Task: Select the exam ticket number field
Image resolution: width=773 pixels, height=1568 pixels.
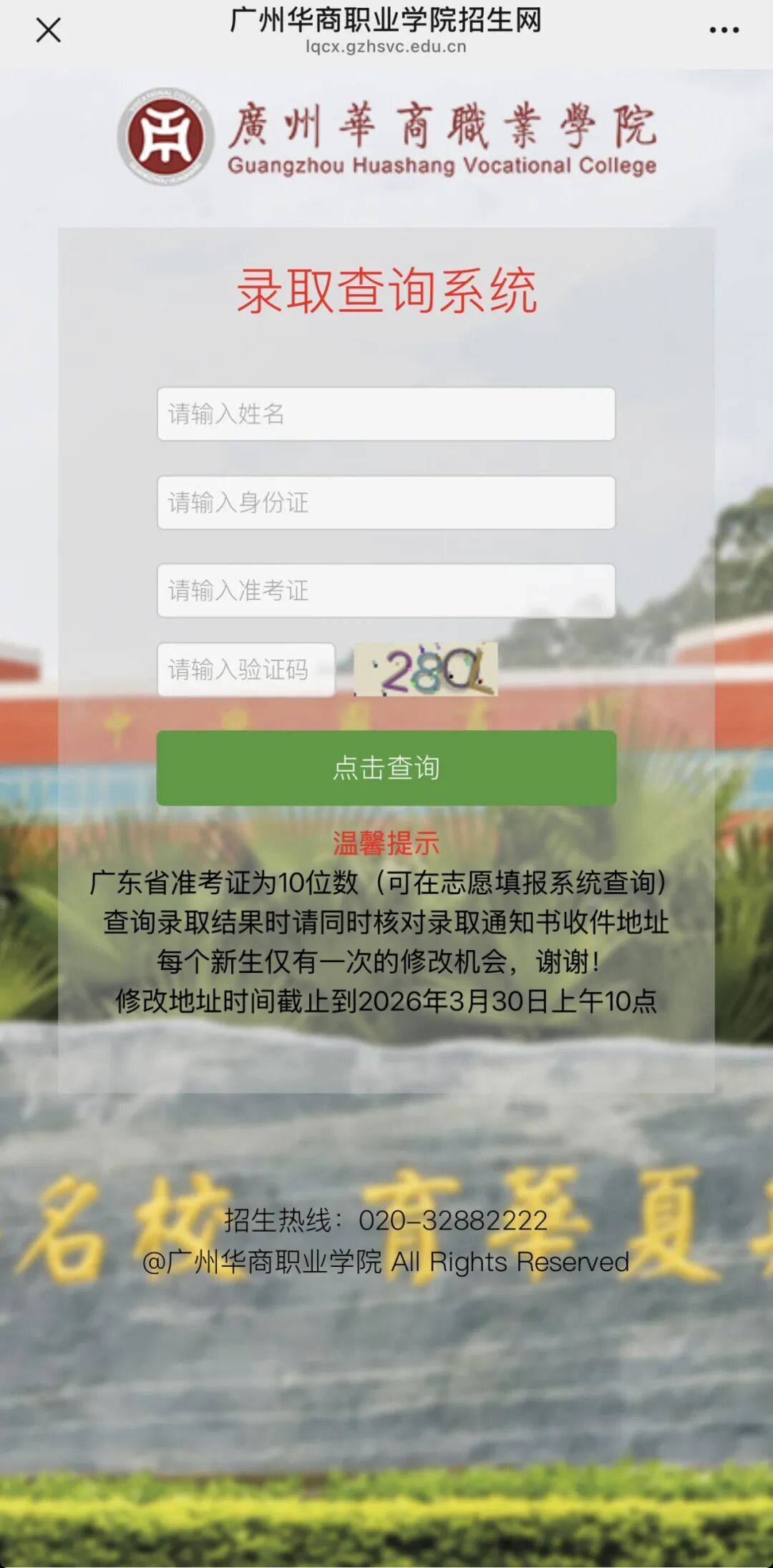Action: pyautogui.click(x=386, y=591)
